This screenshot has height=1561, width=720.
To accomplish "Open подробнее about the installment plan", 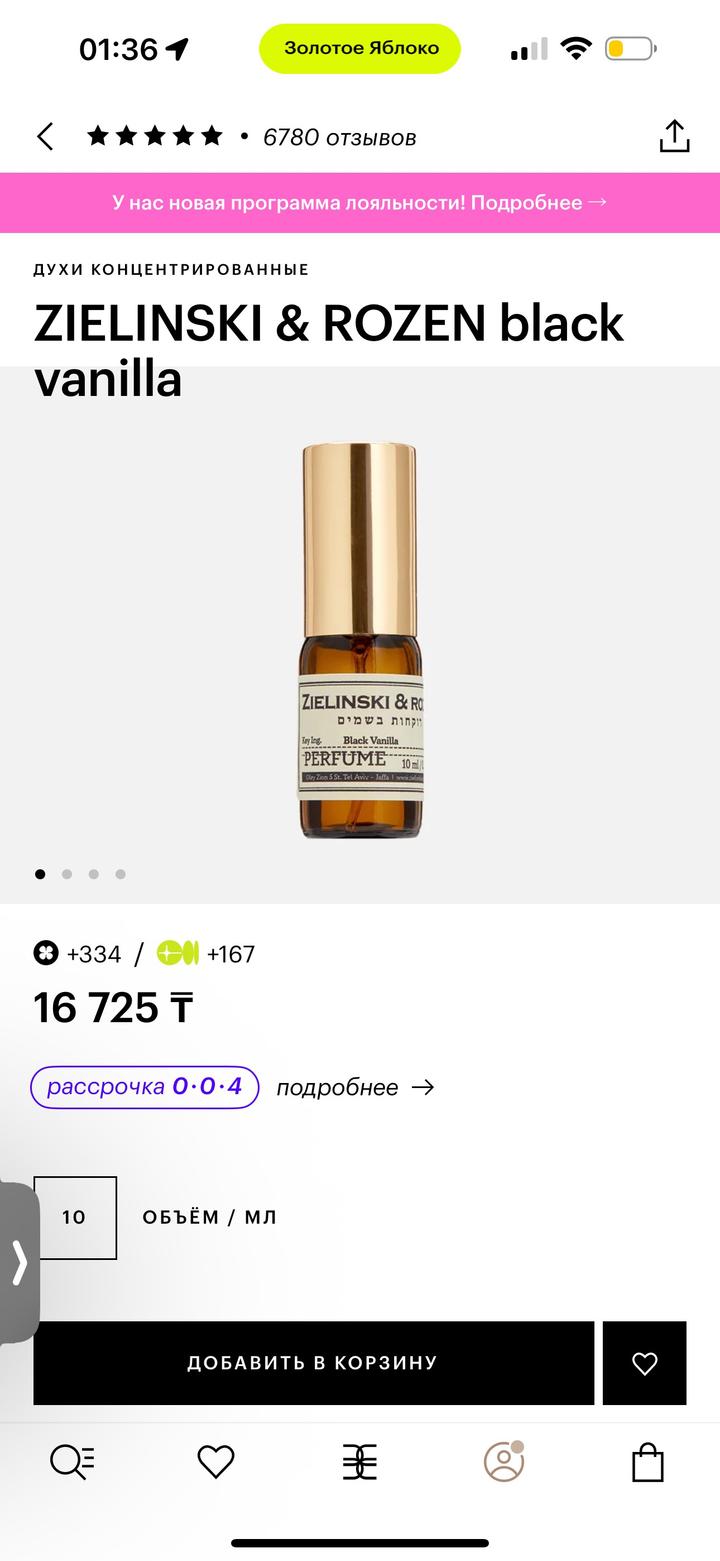I will pos(355,1087).
